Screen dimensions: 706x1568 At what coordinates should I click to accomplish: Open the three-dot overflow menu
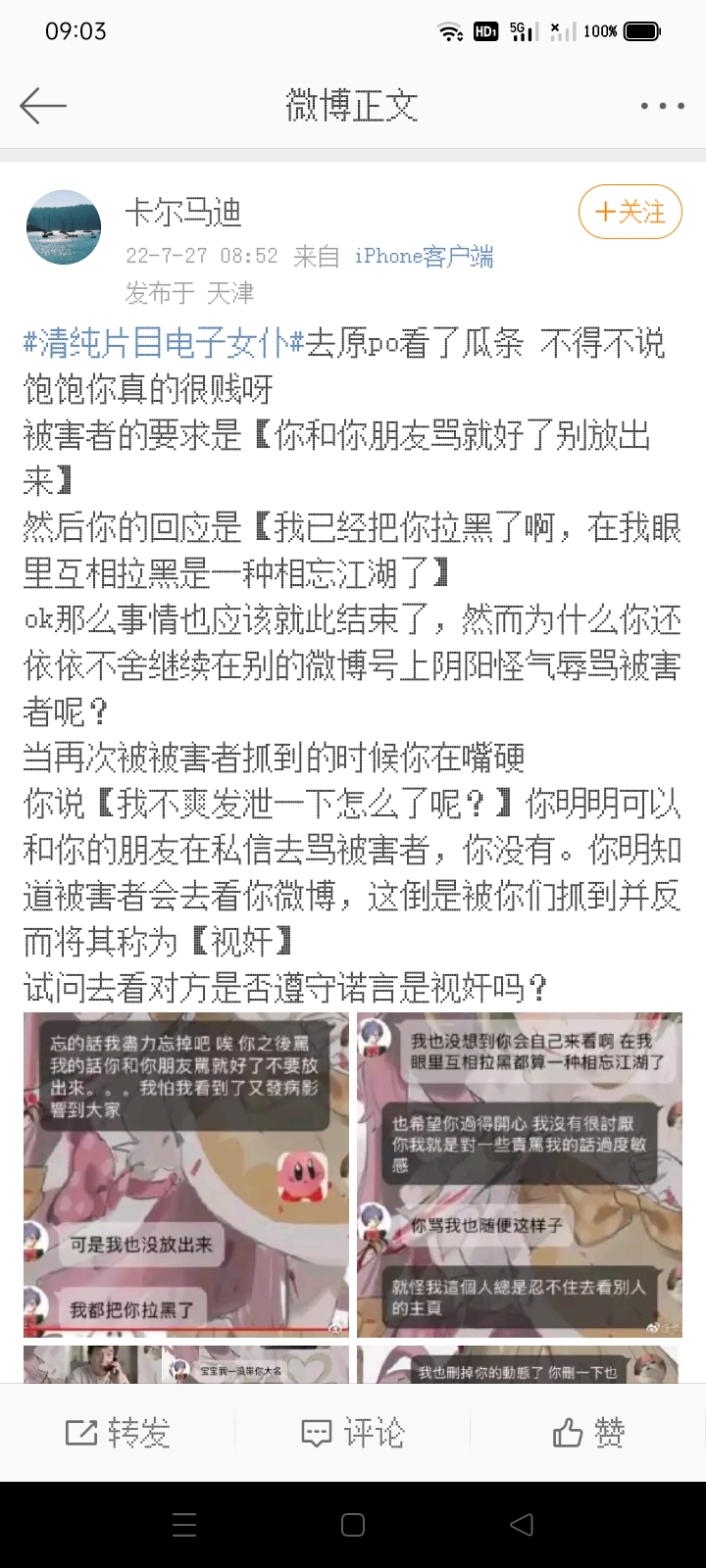(x=662, y=106)
